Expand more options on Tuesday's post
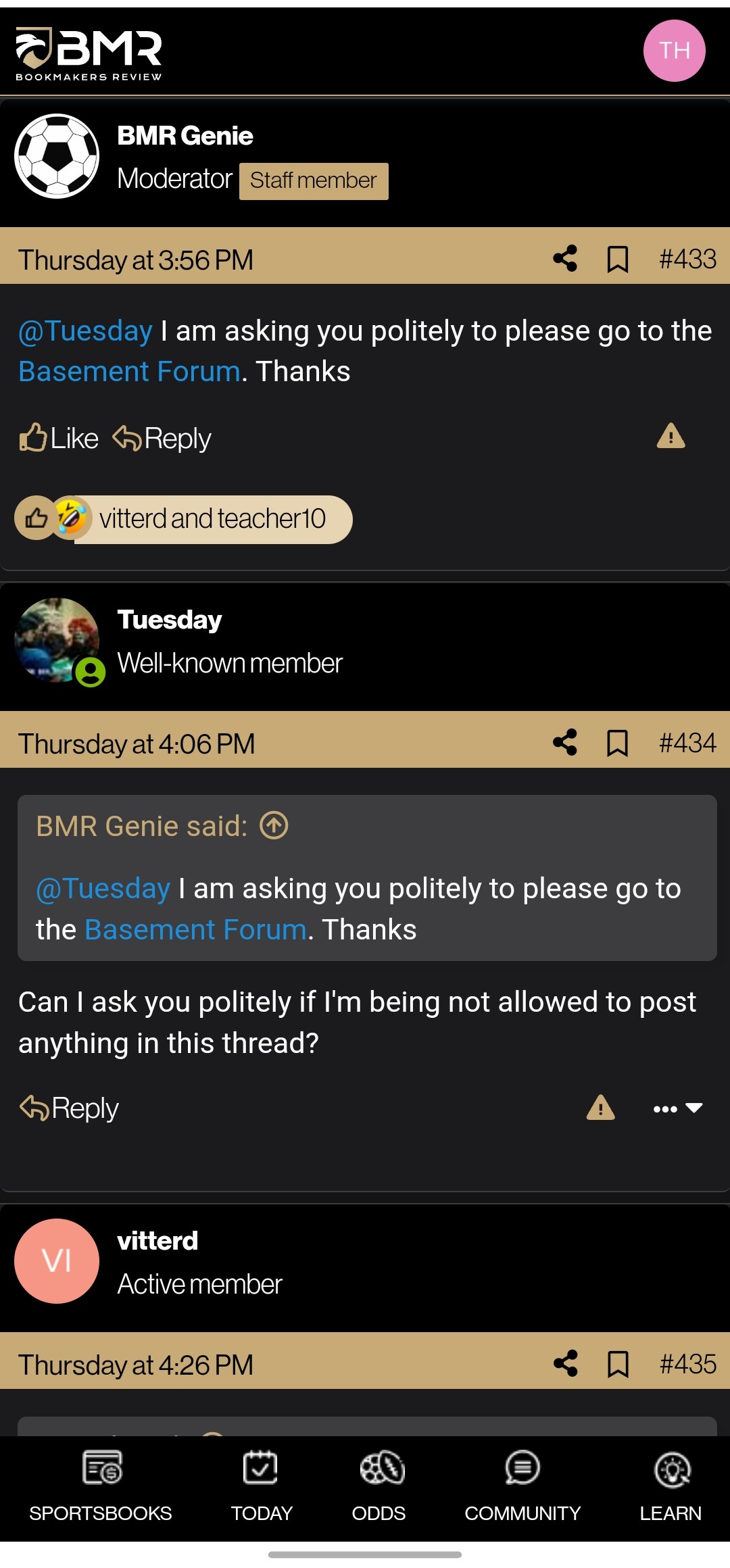 coord(677,1108)
